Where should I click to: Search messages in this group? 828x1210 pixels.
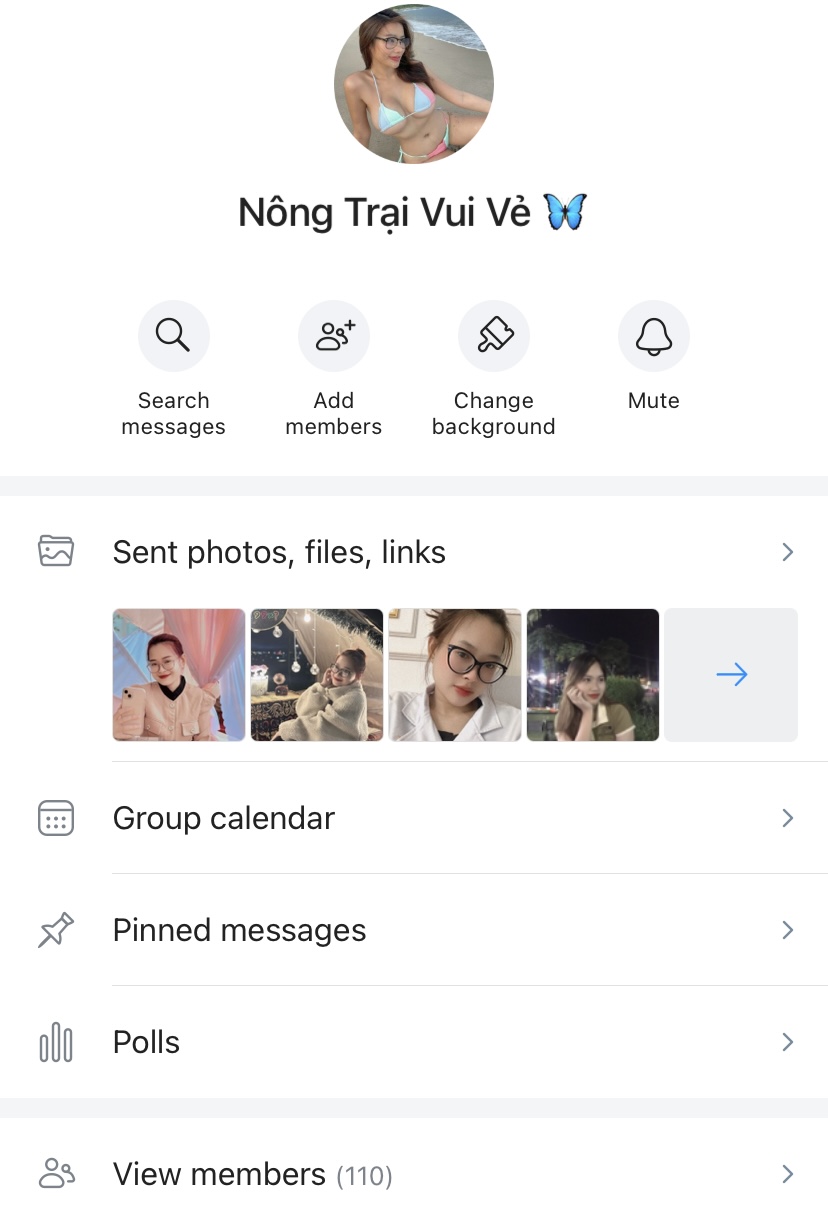(173, 336)
